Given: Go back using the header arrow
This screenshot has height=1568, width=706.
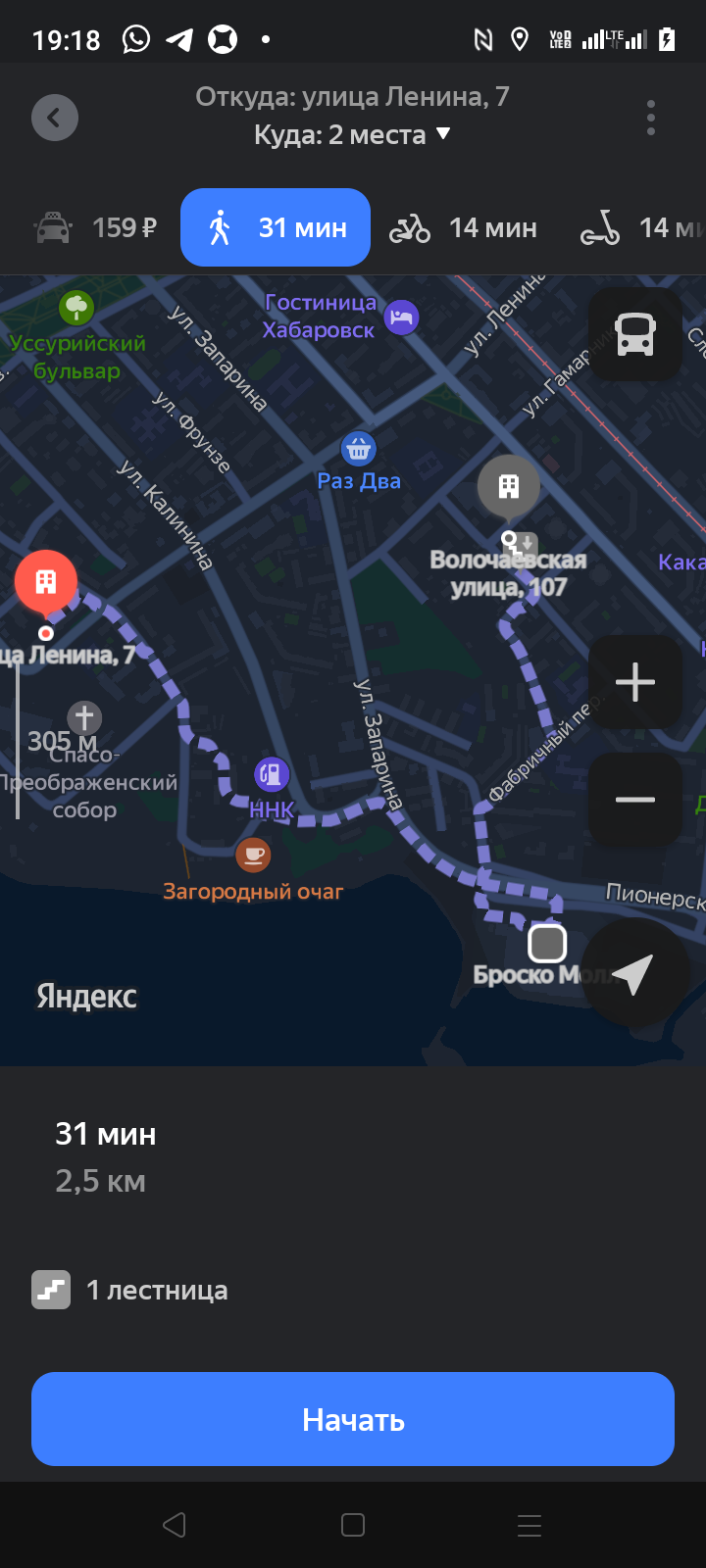Looking at the screenshot, I should (x=55, y=118).
